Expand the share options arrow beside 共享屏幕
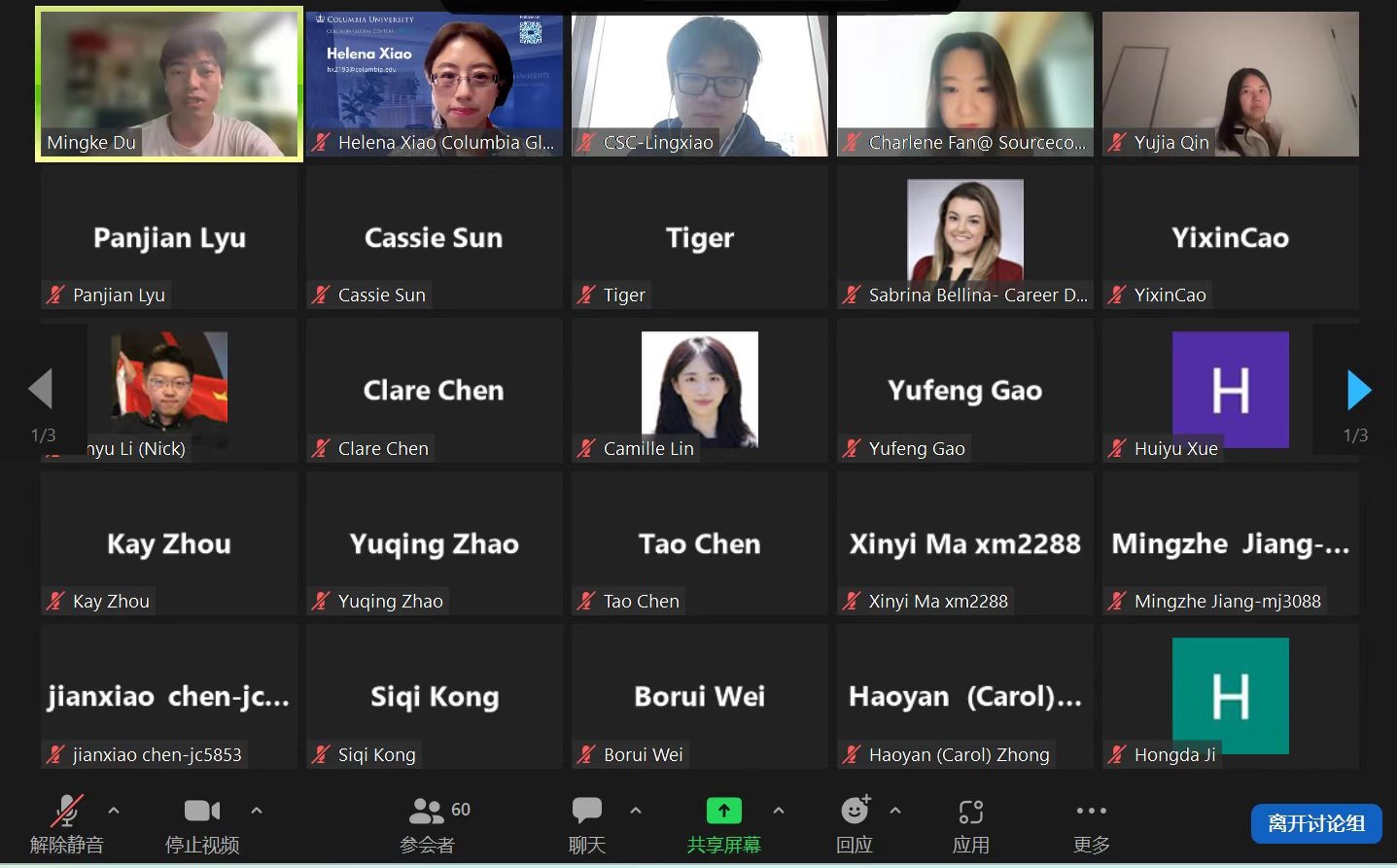This screenshot has height=868, width=1397. point(779,810)
